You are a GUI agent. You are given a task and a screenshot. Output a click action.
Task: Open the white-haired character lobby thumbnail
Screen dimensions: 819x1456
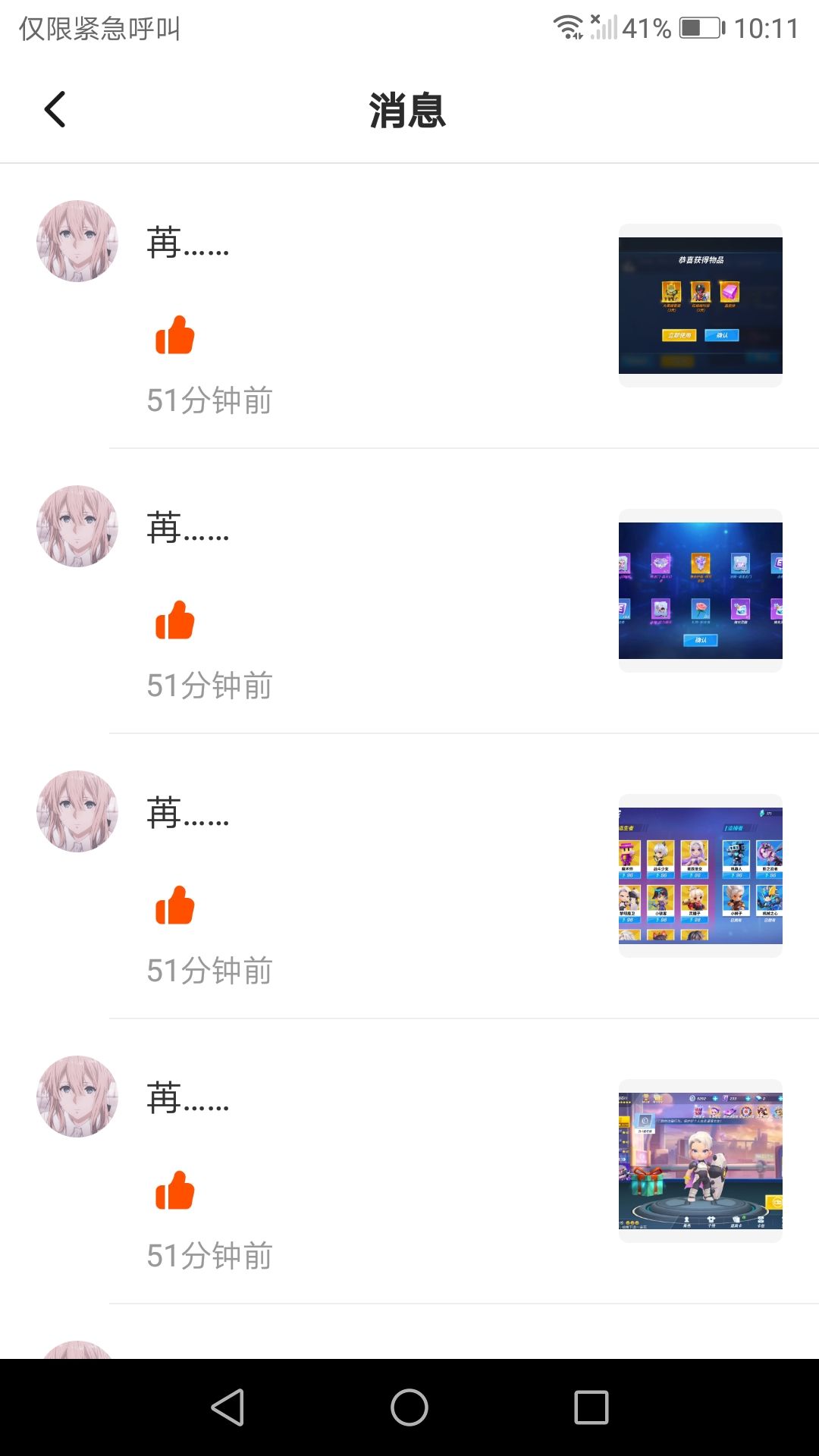pyautogui.click(x=700, y=1161)
